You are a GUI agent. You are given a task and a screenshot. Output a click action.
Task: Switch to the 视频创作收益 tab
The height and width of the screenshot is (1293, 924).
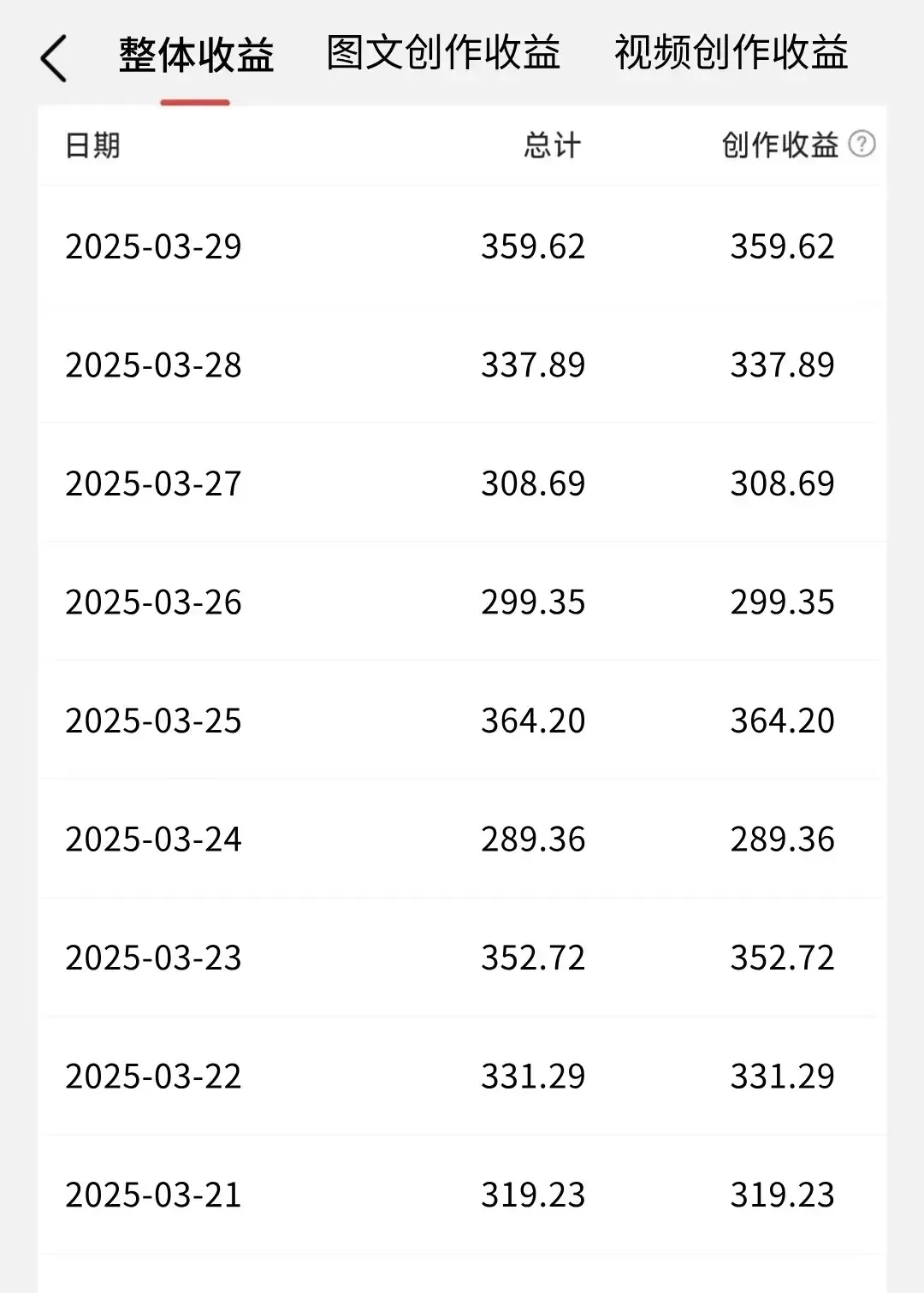[x=731, y=53]
